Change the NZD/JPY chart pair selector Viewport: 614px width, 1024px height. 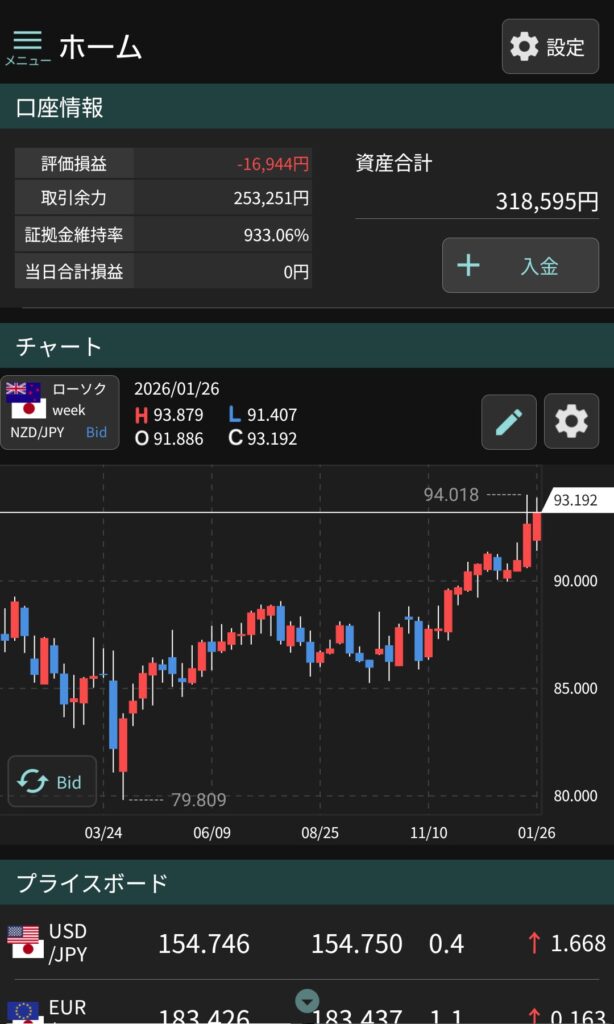[59, 412]
